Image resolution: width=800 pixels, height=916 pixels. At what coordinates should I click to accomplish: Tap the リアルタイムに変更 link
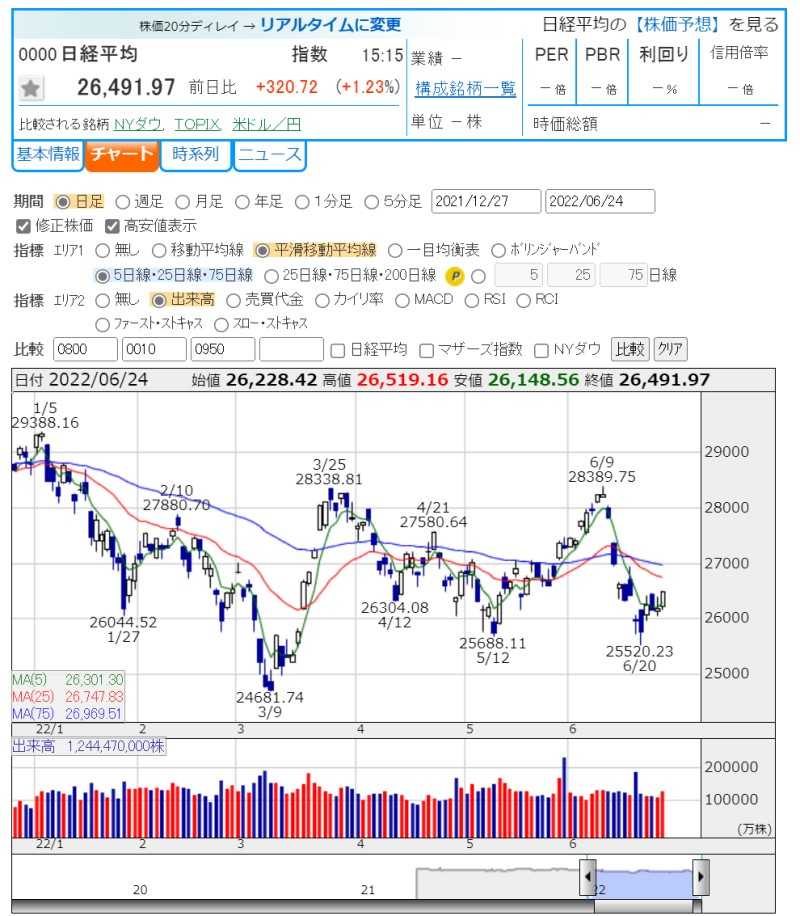point(330,25)
